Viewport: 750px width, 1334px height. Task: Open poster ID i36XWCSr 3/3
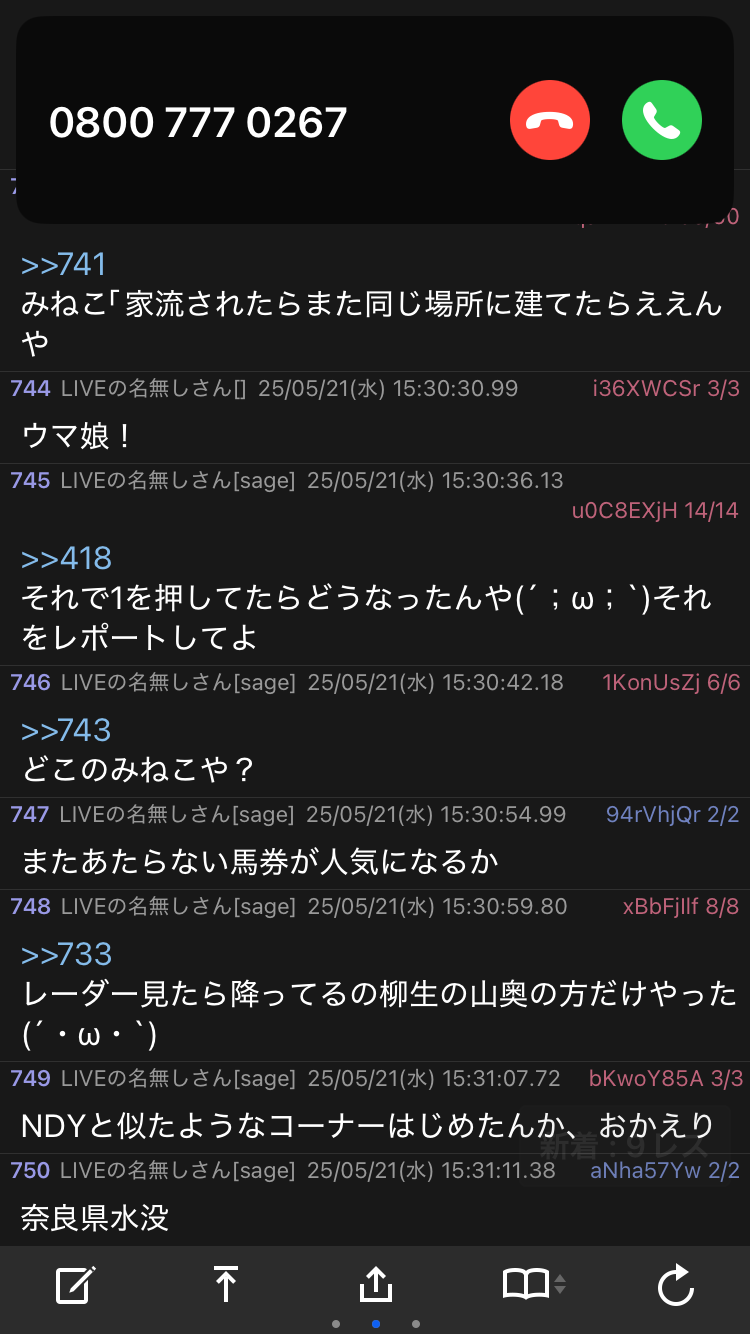coord(666,389)
